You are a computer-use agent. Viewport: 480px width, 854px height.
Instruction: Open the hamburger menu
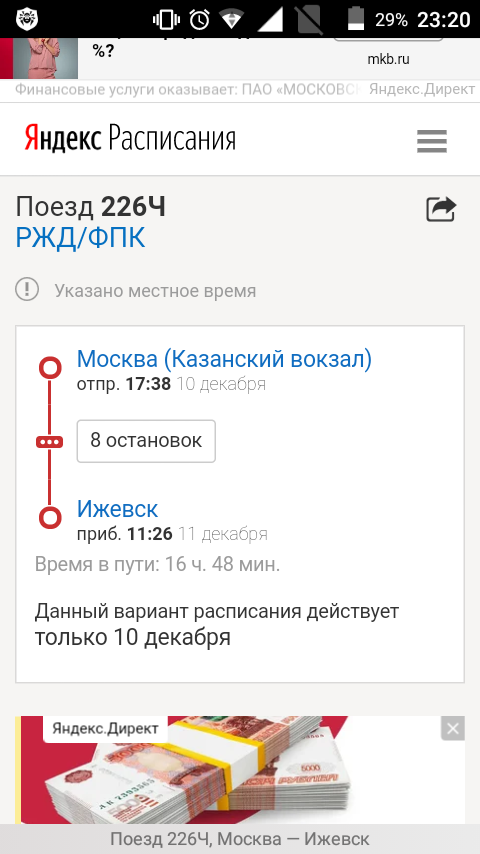pyautogui.click(x=432, y=141)
